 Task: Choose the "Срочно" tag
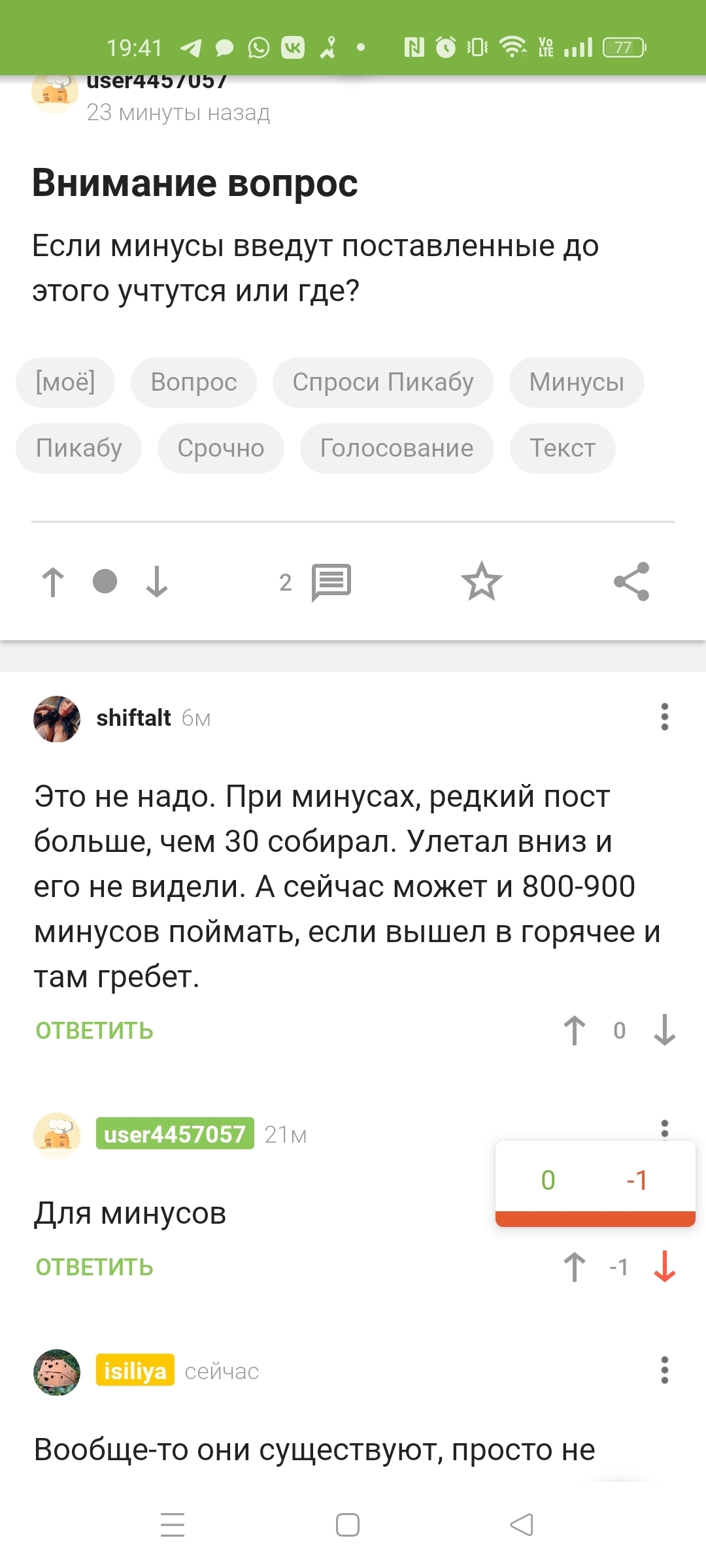(221, 448)
